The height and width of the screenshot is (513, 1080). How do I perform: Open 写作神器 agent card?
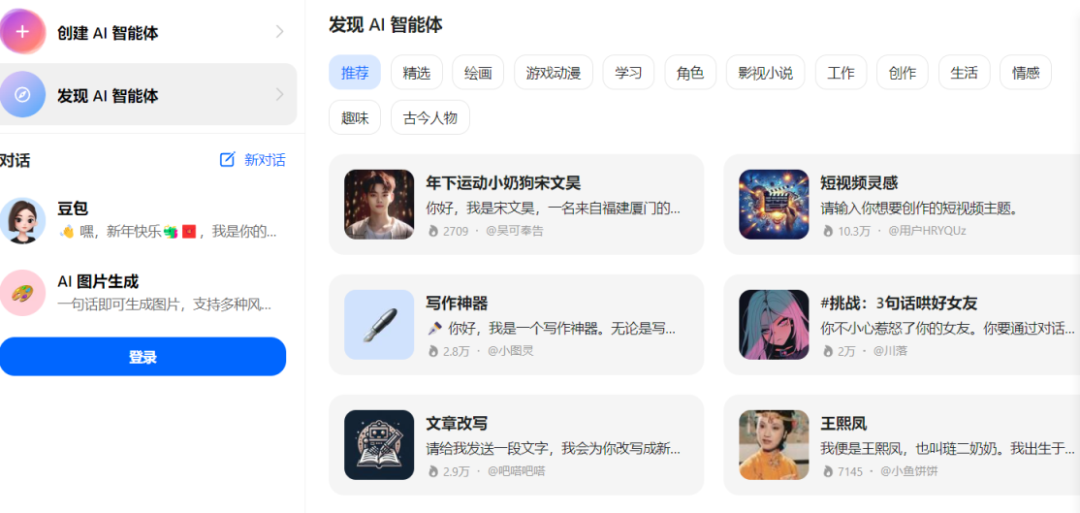pos(516,325)
